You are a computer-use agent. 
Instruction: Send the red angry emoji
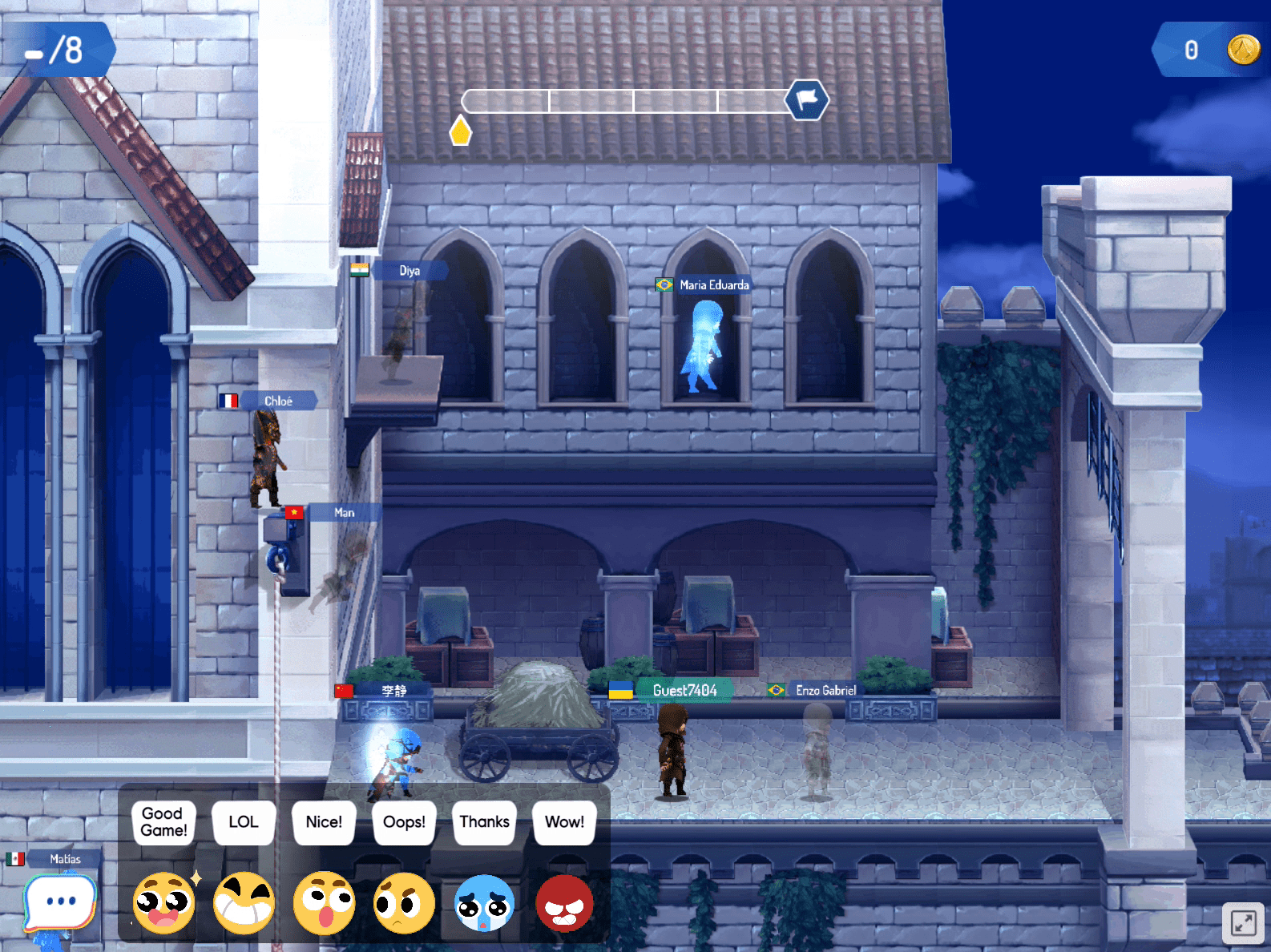564,903
